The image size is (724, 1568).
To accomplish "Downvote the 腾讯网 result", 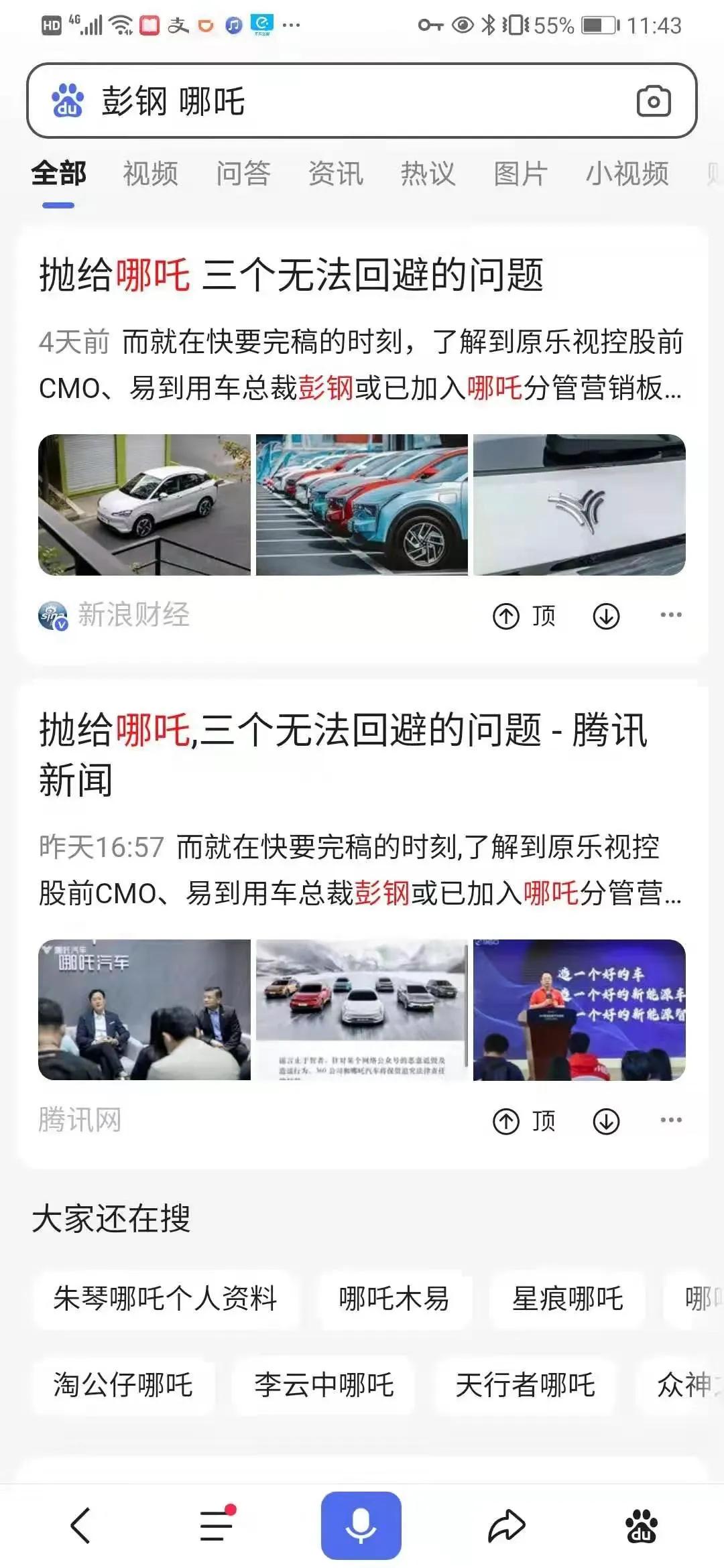I will pos(606,1121).
